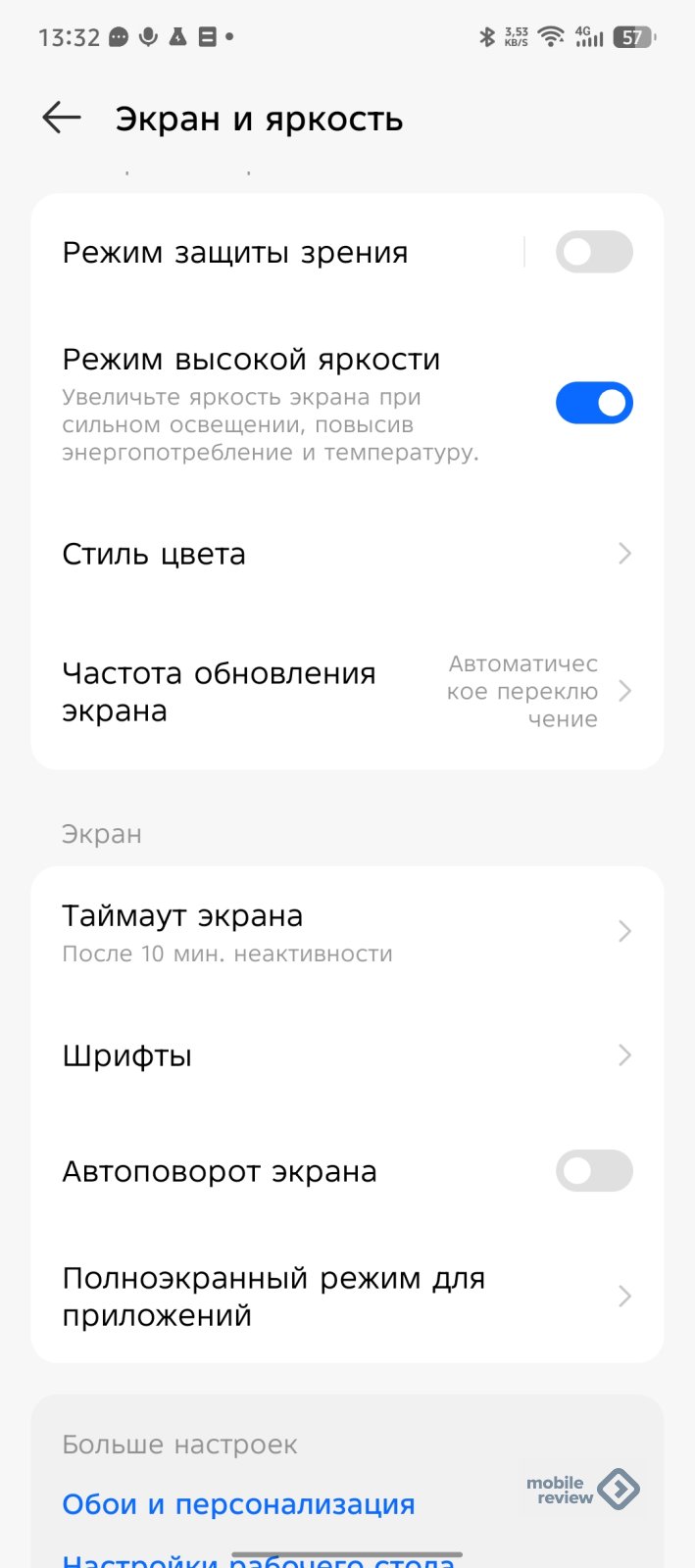Open Шрифты
This screenshot has width=695, height=1568.
point(347,1055)
